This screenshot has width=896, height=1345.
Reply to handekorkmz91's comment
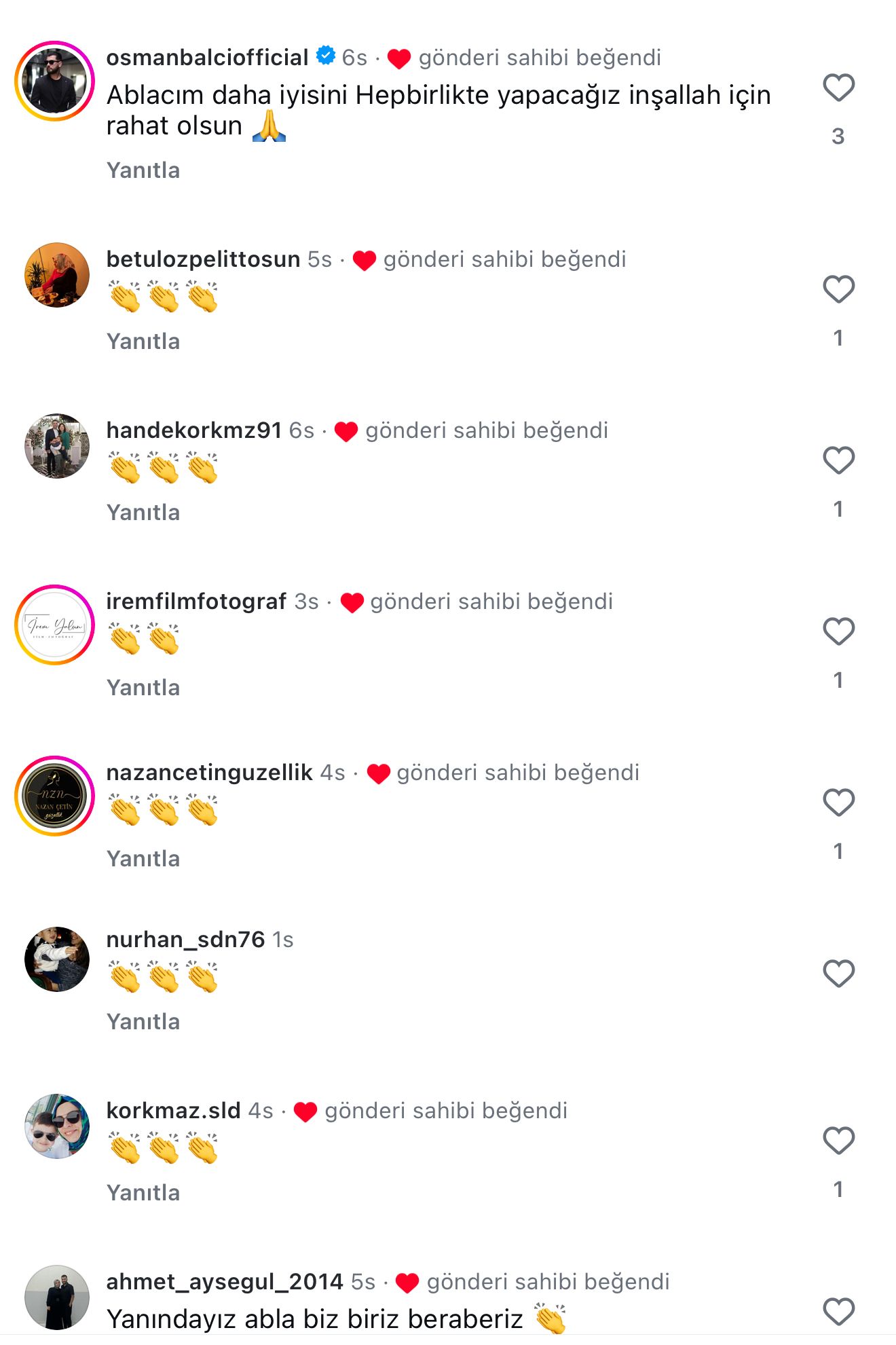click(143, 513)
